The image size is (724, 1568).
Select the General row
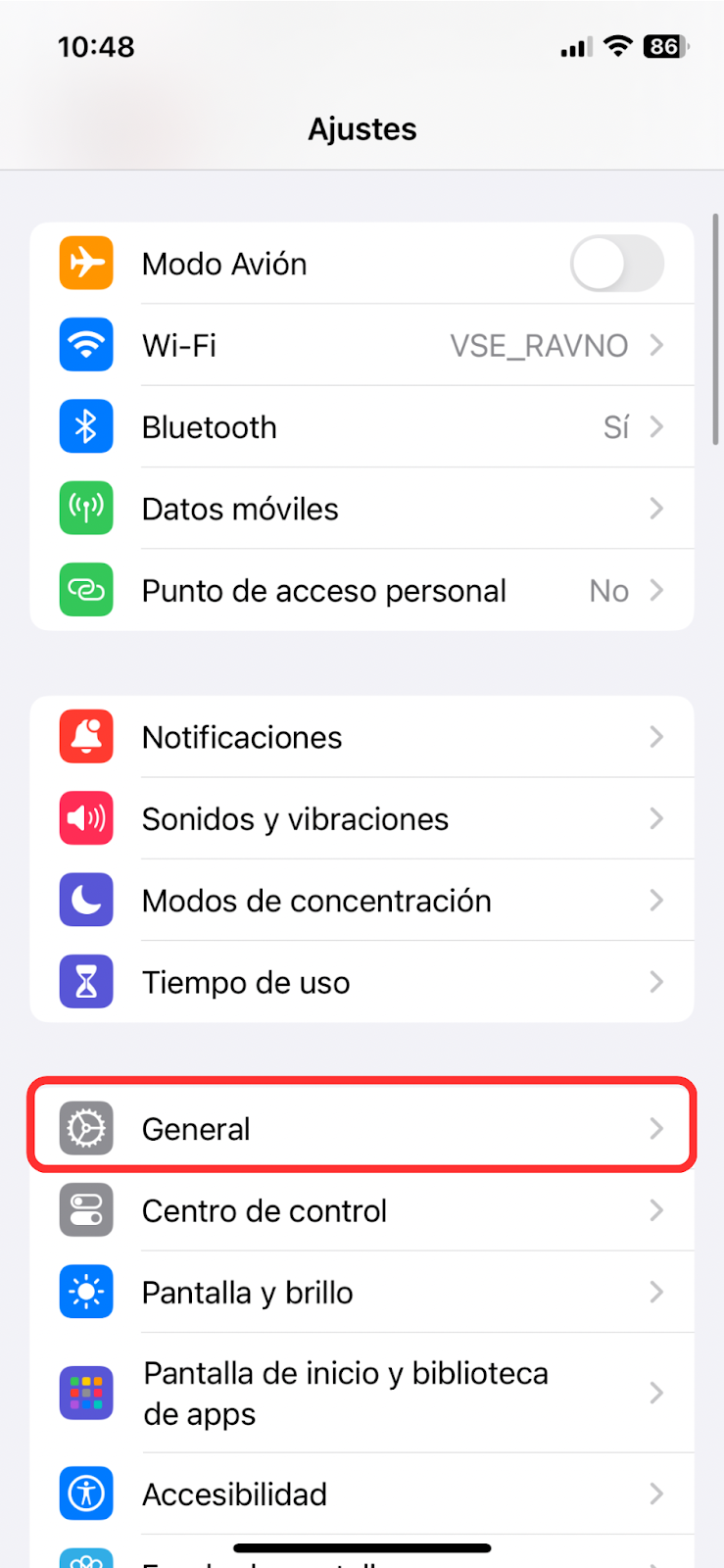point(362,1129)
